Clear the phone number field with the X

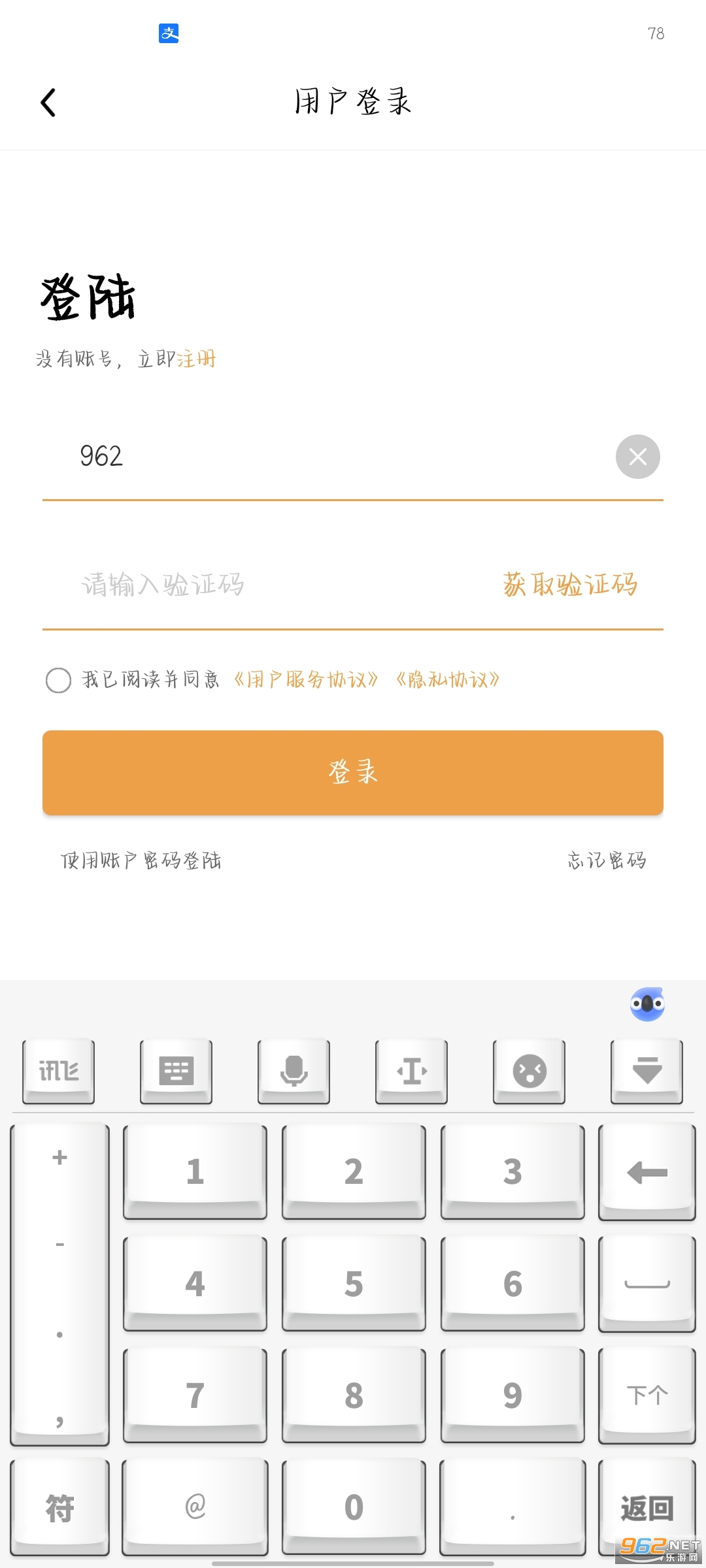(637, 457)
